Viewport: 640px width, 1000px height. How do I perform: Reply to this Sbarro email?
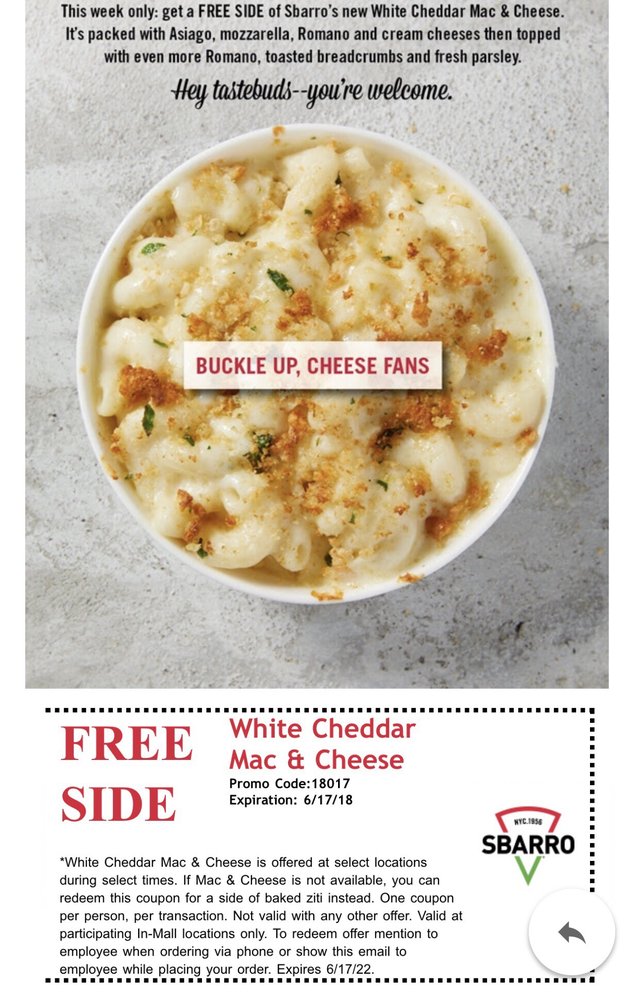click(571, 932)
